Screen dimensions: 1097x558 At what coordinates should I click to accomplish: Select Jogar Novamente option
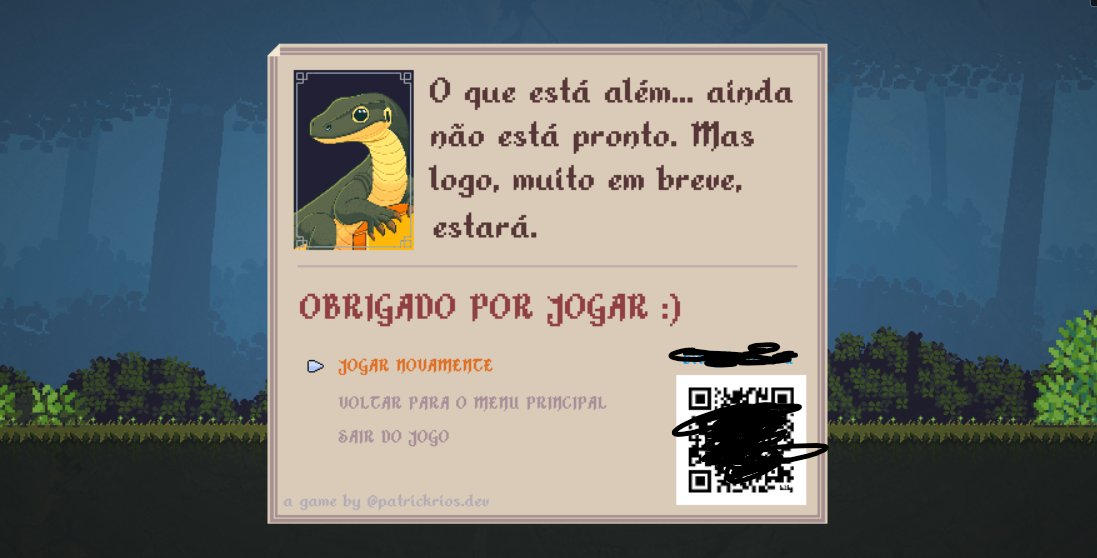415,366
